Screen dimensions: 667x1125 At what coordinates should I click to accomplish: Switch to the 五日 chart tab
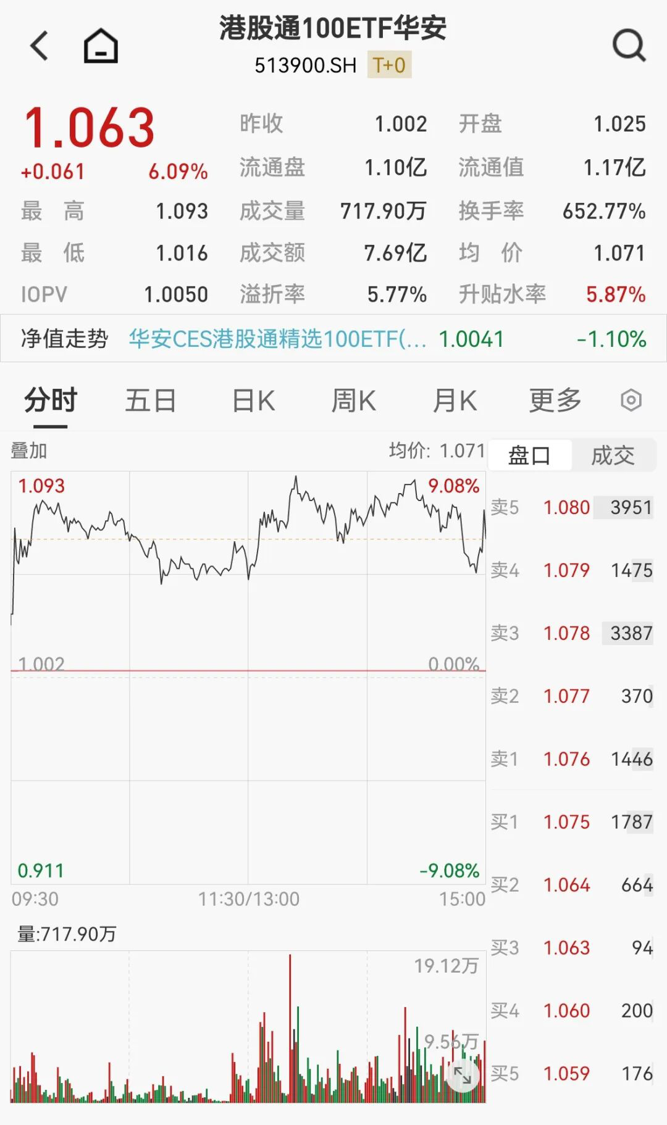[151, 401]
